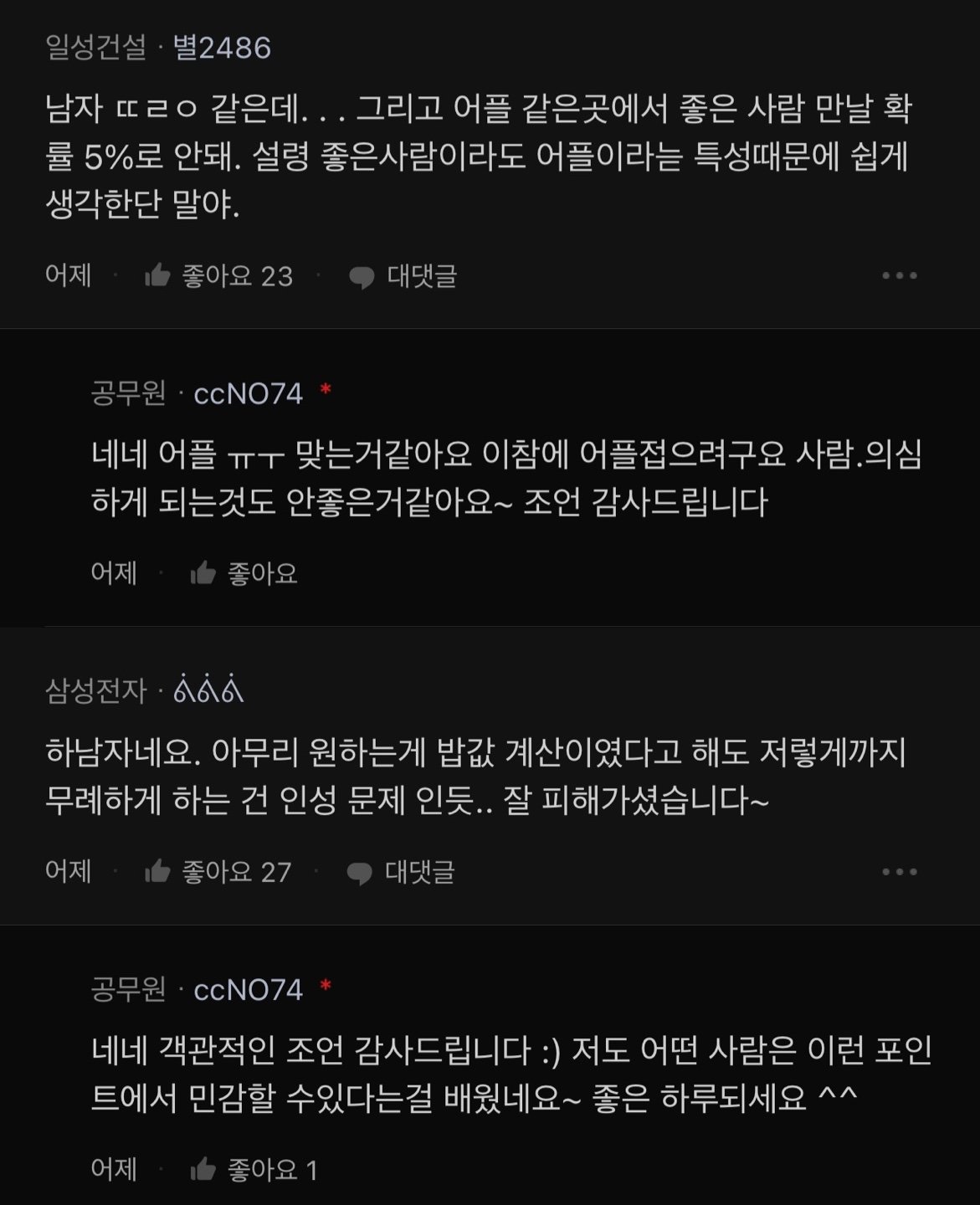
Task: Open the overflow menu on 별2486's comment
Action: 900,275
